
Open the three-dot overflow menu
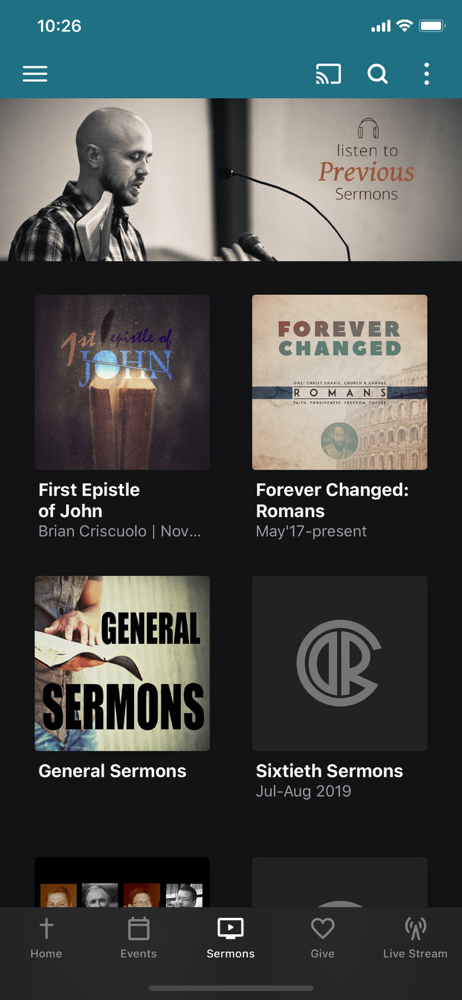coord(426,74)
